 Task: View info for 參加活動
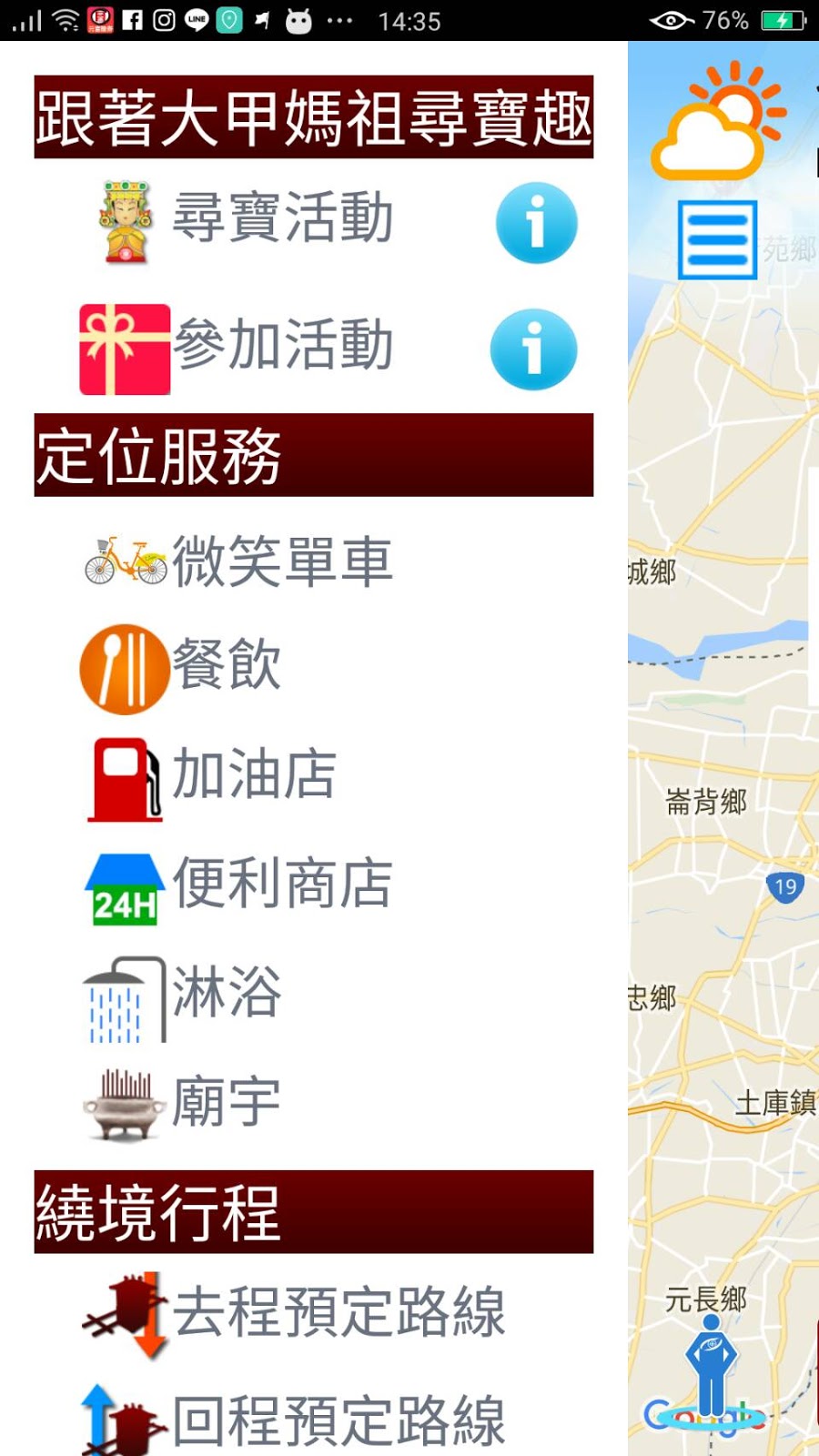click(x=533, y=349)
